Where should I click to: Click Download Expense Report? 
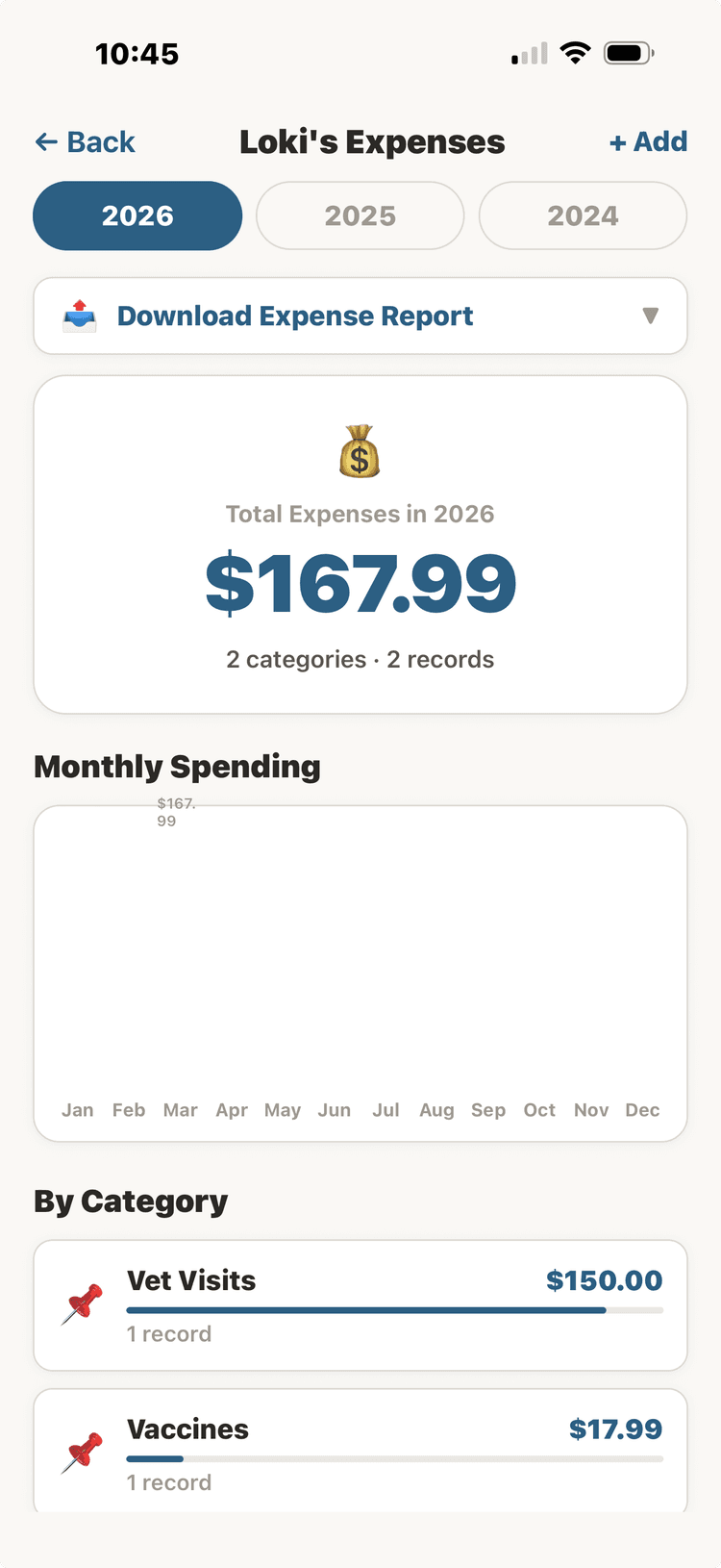294,316
